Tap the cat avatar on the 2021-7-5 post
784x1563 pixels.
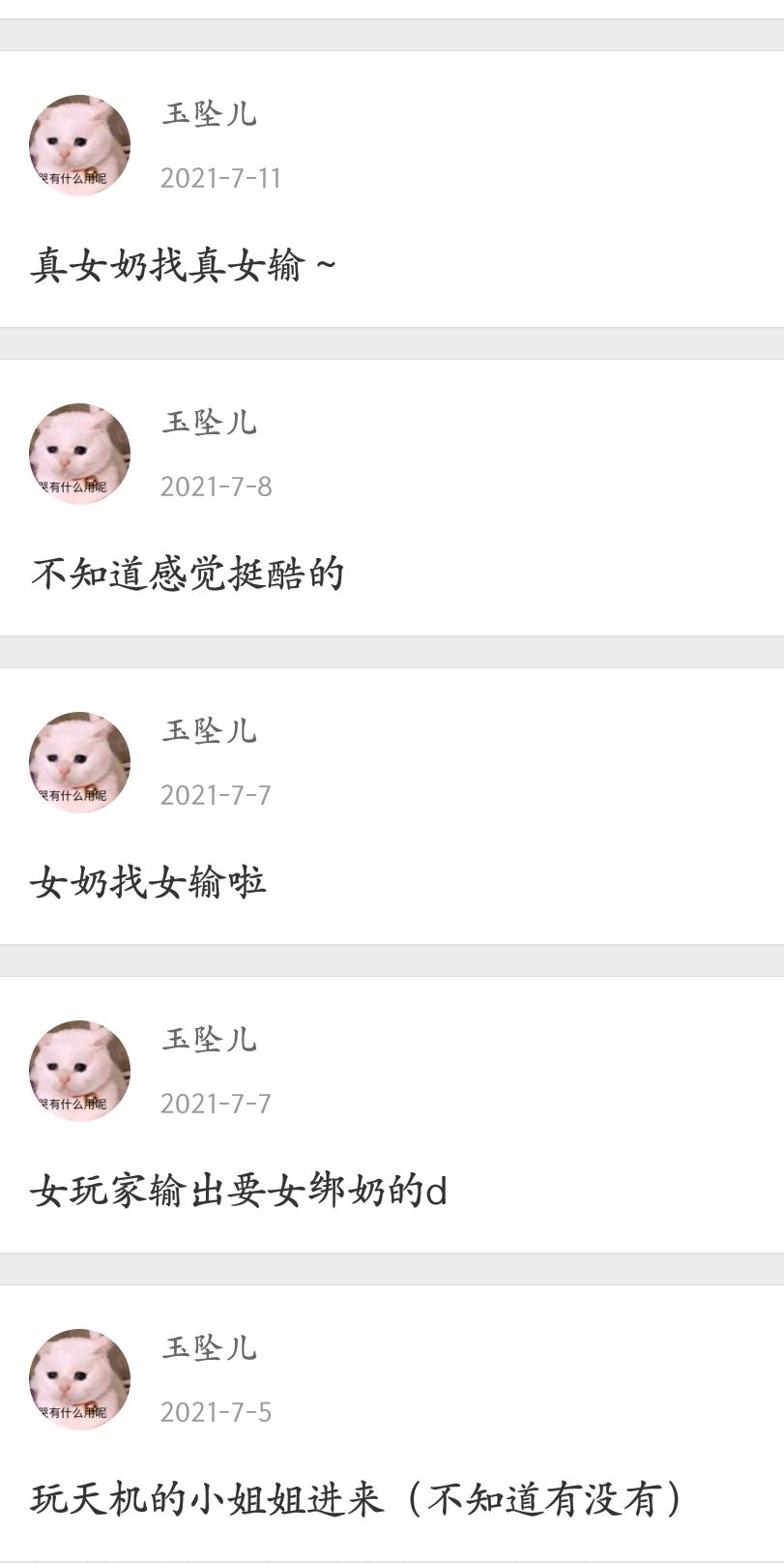tap(79, 1379)
